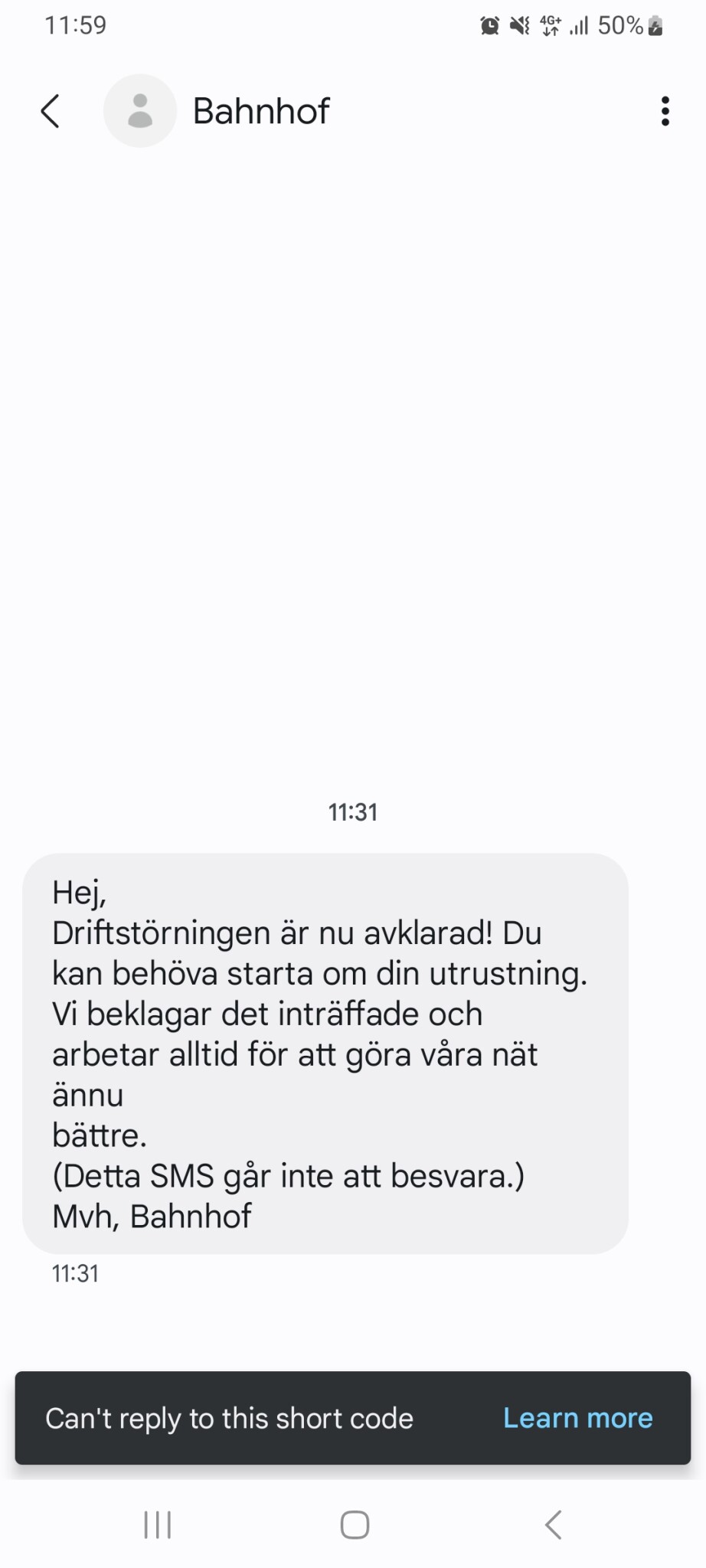Go back to the conversation list

pyautogui.click(x=51, y=111)
